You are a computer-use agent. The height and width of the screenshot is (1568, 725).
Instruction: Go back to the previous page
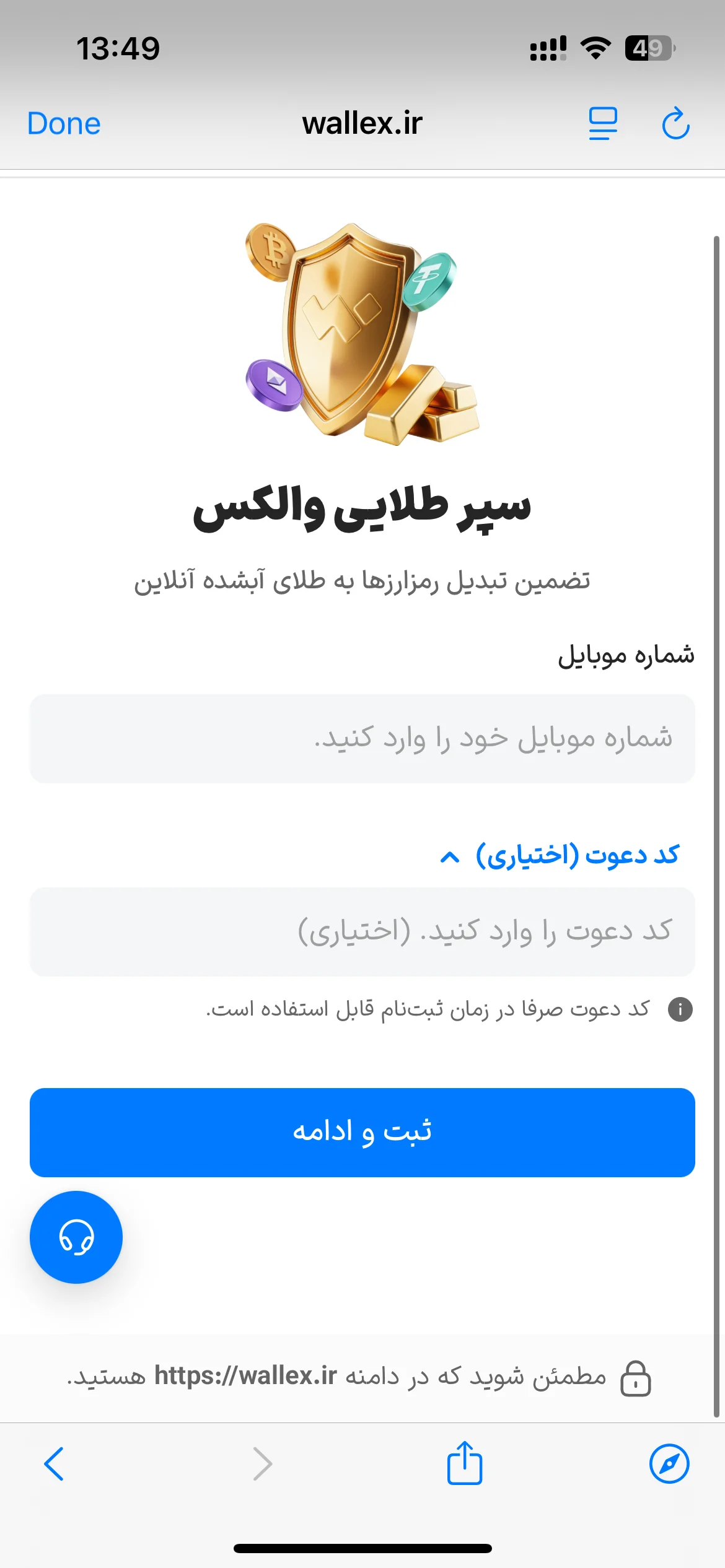click(x=54, y=1464)
